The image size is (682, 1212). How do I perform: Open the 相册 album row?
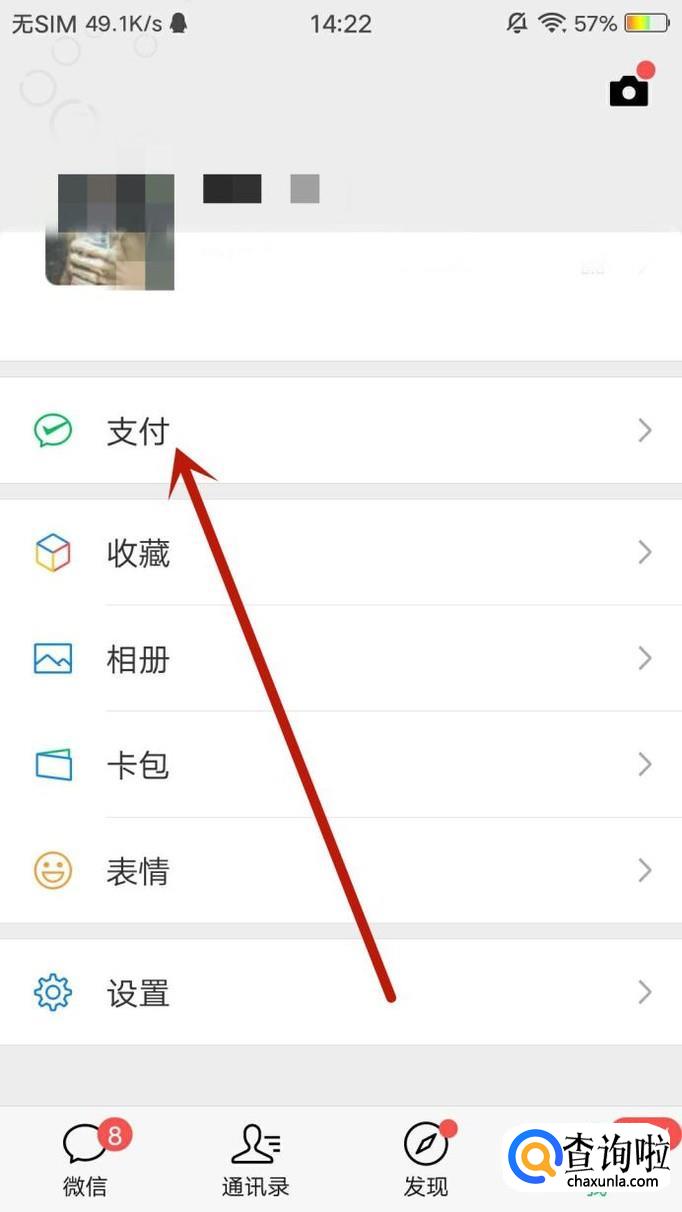pyautogui.click(x=341, y=658)
